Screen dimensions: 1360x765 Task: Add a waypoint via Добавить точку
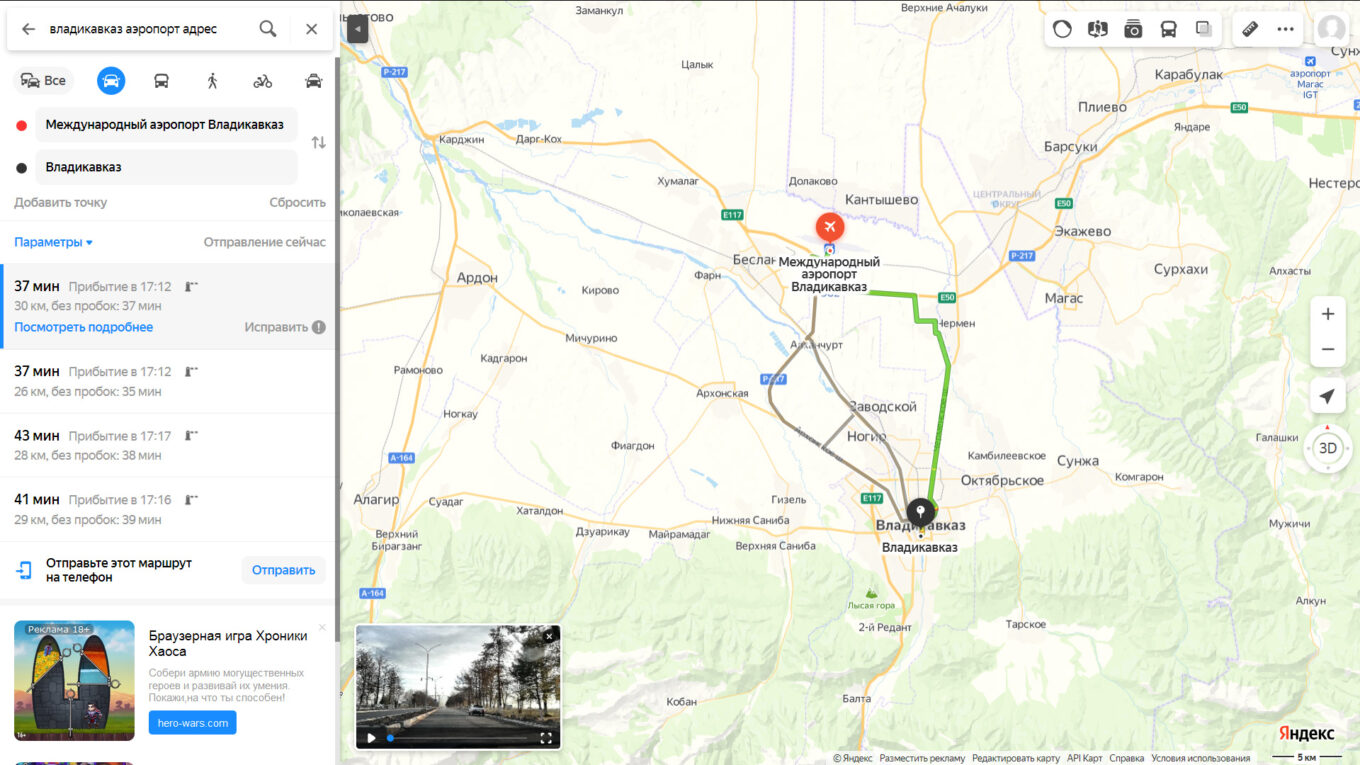pyautogui.click(x=60, y=202)
